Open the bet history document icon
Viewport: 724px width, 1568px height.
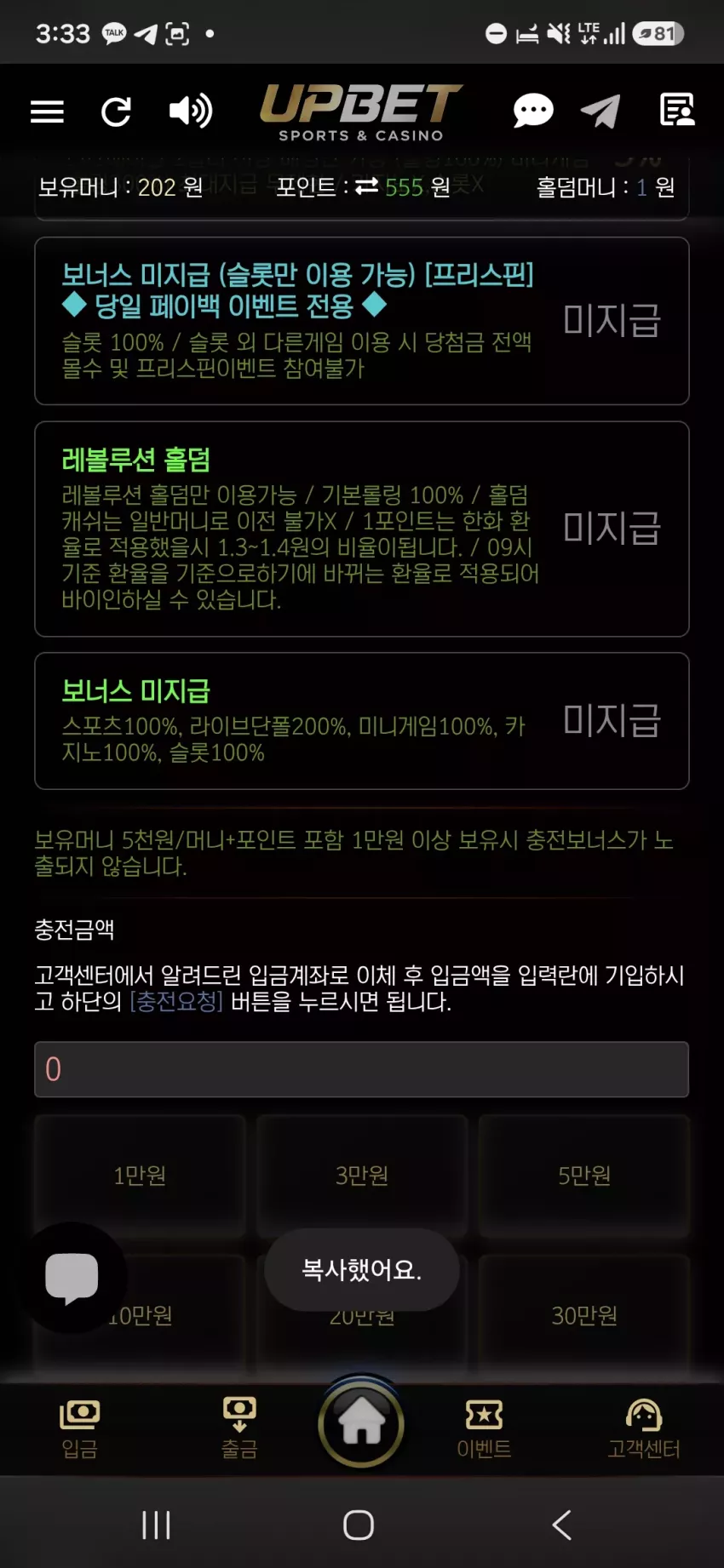(x=678, y=110)
